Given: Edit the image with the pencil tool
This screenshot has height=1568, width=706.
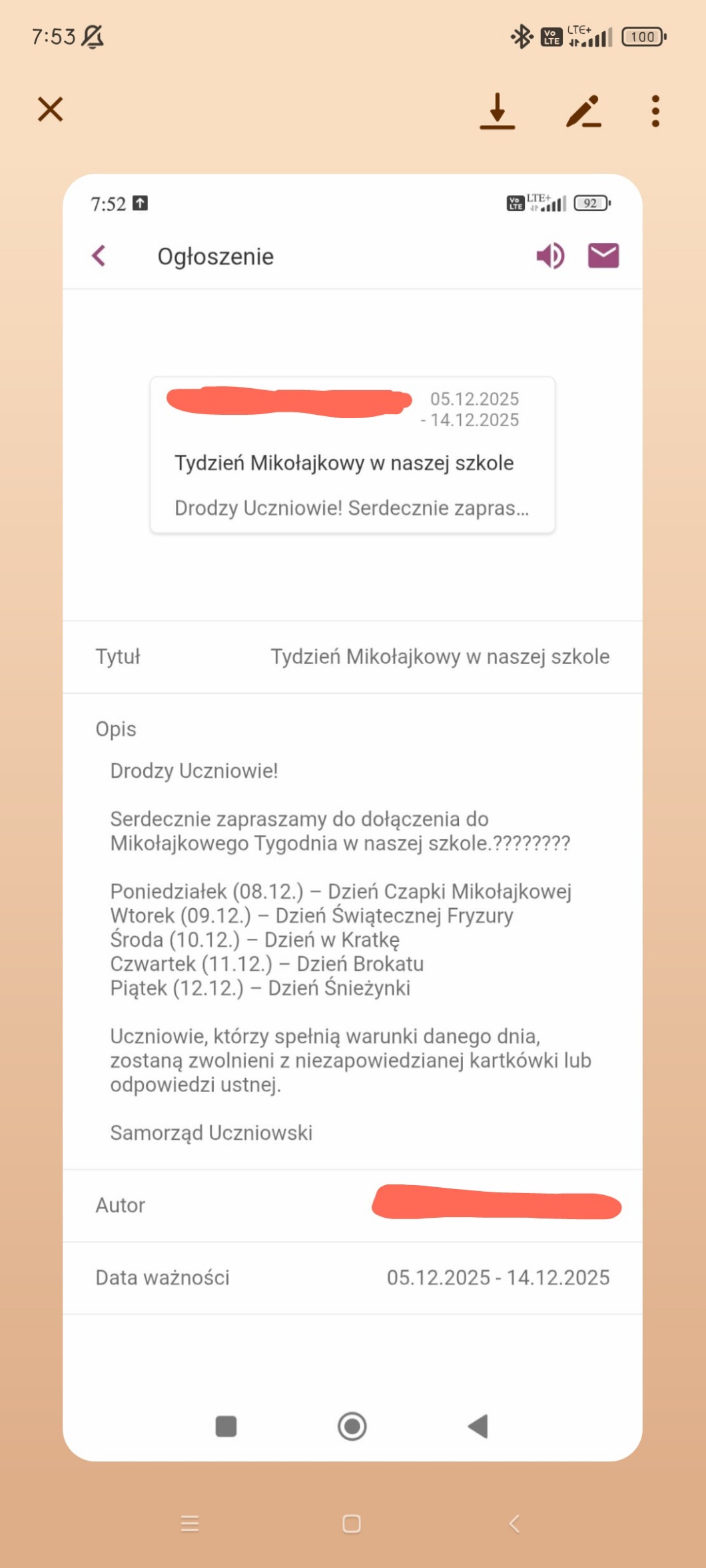Looking at the screenshot, I should tap(583, 111).
